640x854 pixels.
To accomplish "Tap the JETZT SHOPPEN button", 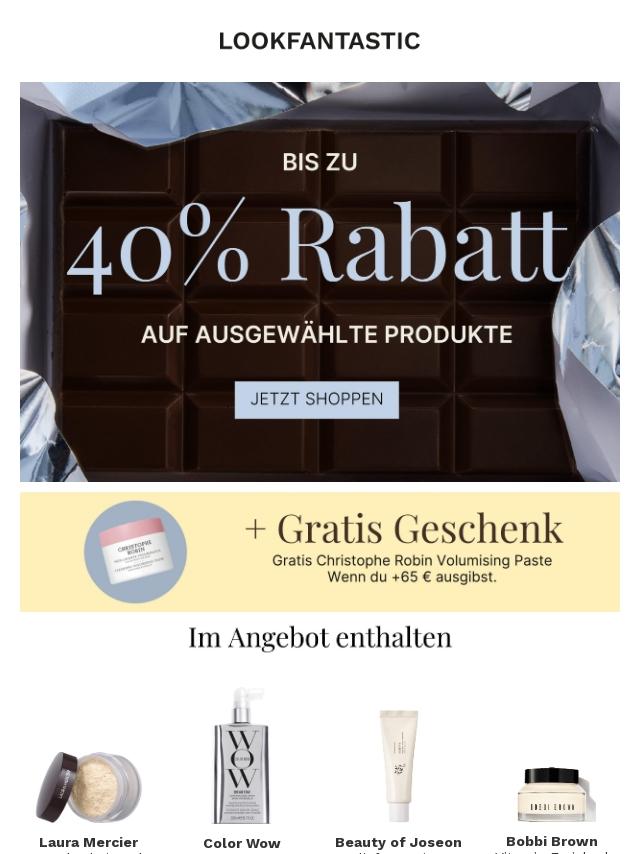I will click(316, 399).
